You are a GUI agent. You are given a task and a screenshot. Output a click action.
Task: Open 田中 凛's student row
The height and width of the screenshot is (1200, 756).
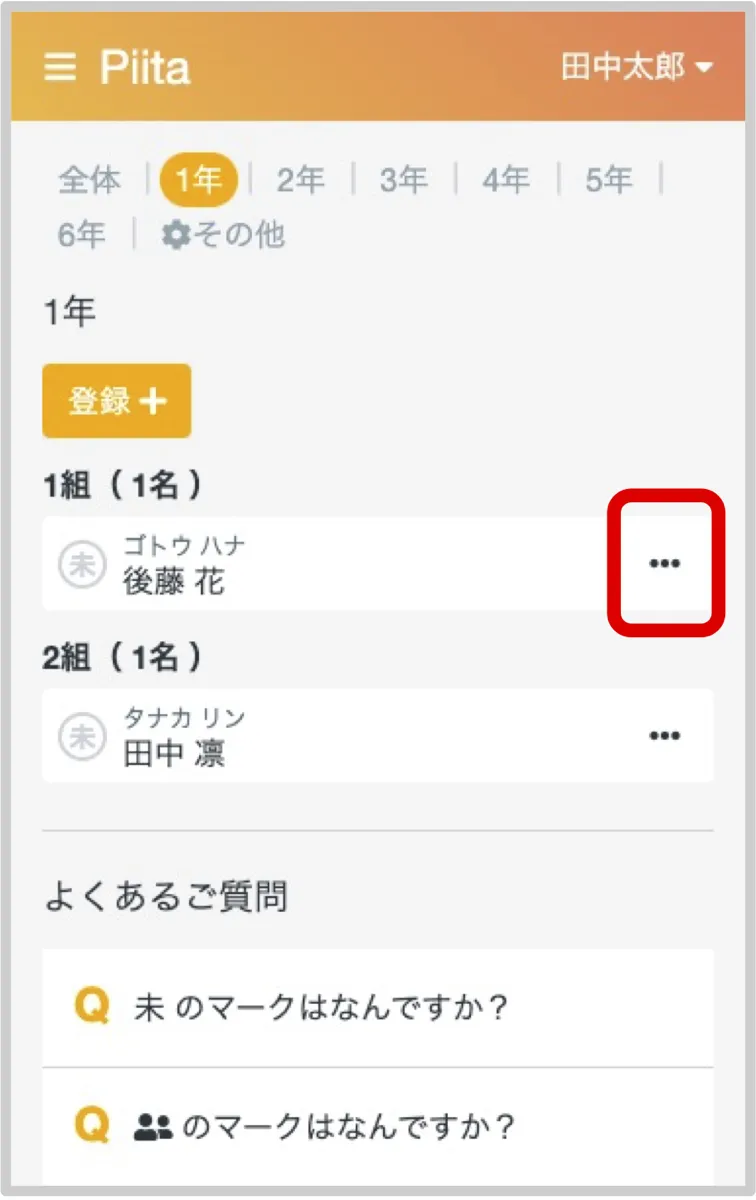300,736
